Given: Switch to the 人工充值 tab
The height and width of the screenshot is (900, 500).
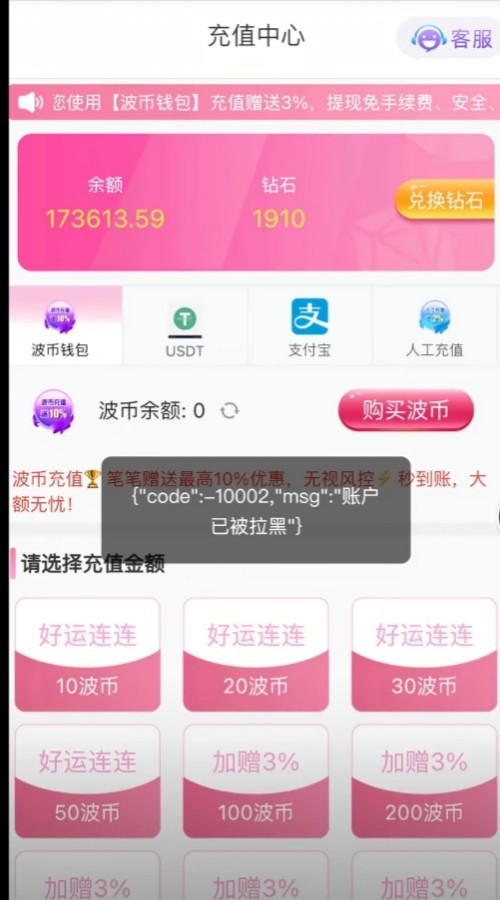Looking at the screenshot, I should 435,325.
